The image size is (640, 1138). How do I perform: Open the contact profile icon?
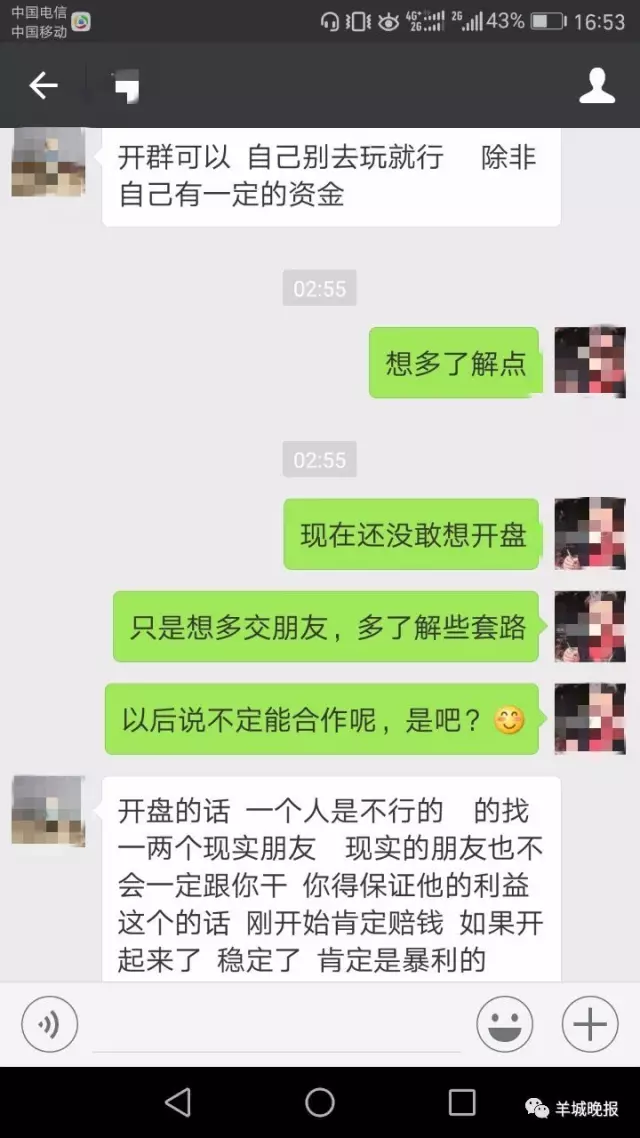point(597,86)
